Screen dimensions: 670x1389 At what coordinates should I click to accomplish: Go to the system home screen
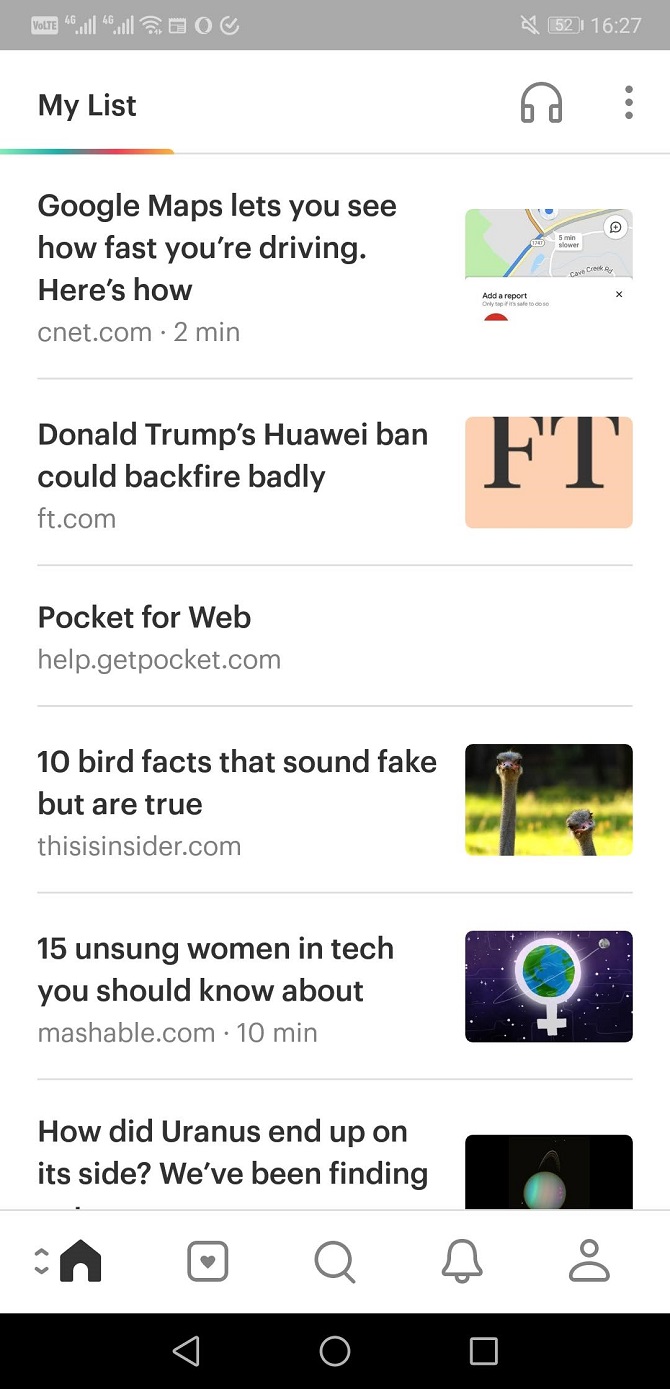coord(335,1351)
